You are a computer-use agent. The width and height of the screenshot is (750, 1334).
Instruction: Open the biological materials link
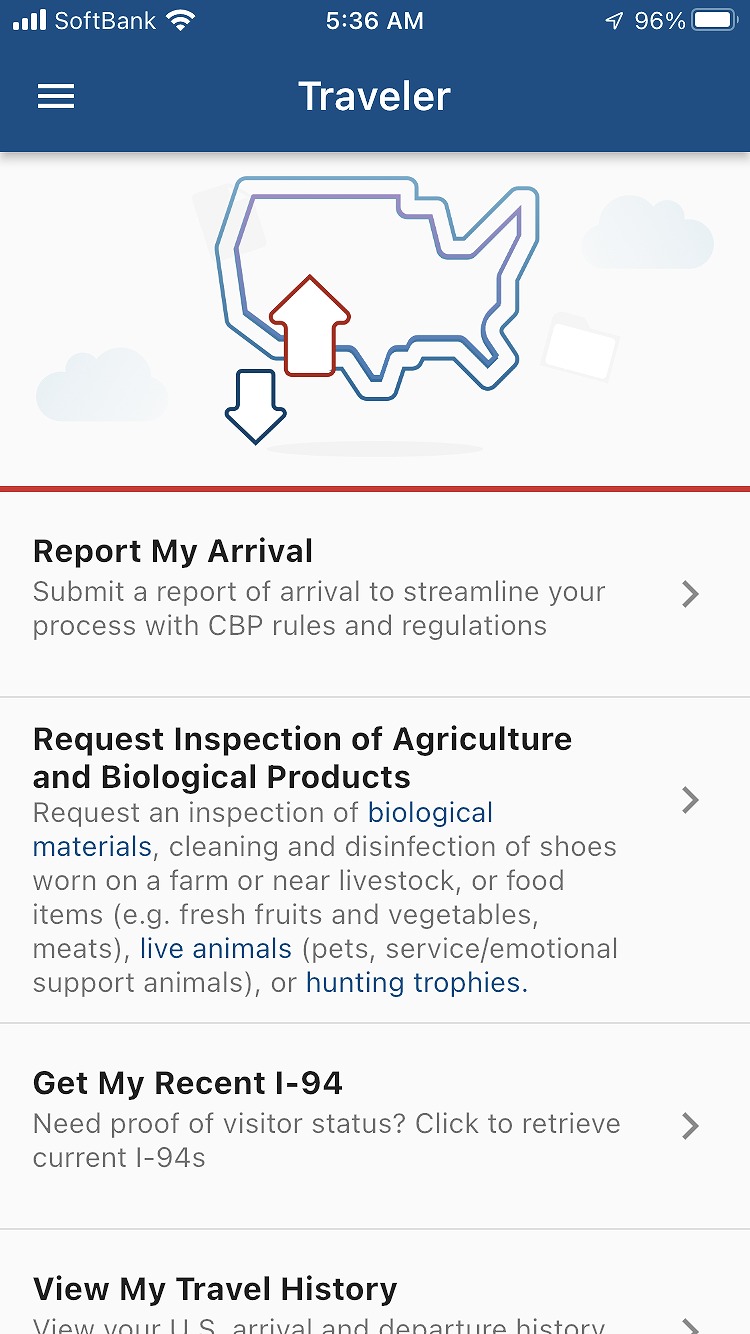[x=430, y=812]
